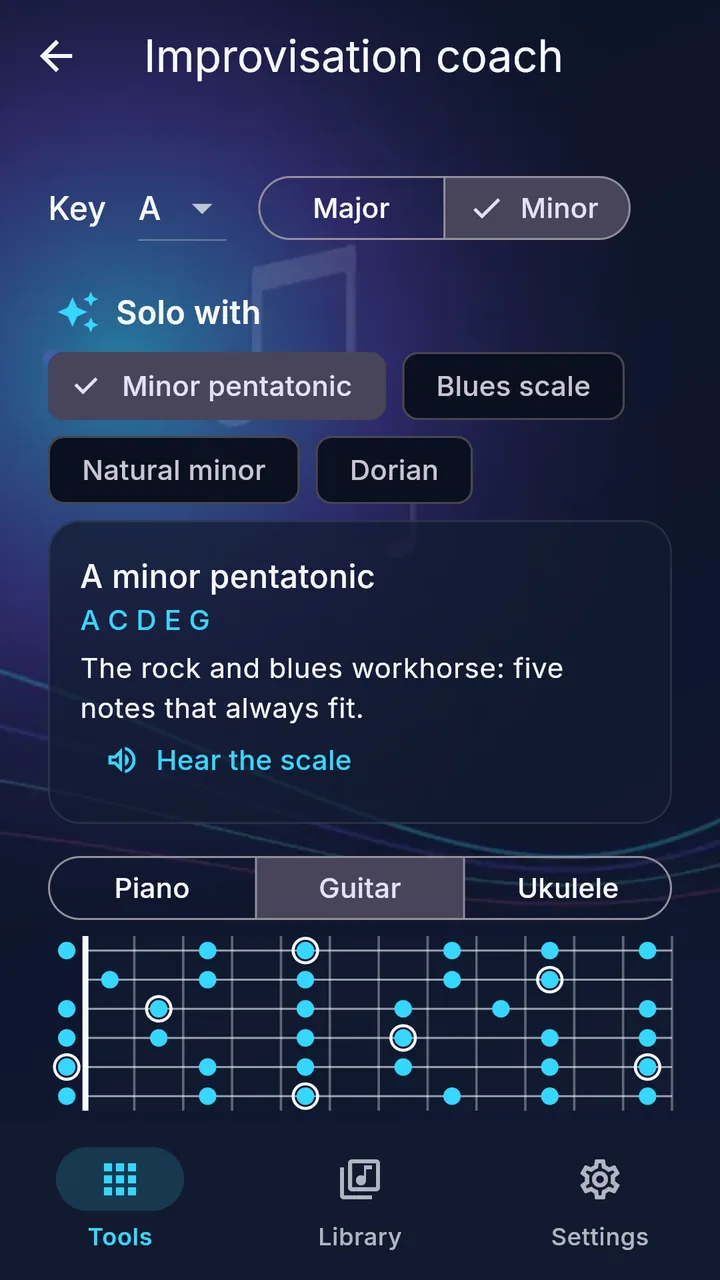Switch the instrument to Piano
This screenshot has height=1280, width=720.
(x=152, y=888)
